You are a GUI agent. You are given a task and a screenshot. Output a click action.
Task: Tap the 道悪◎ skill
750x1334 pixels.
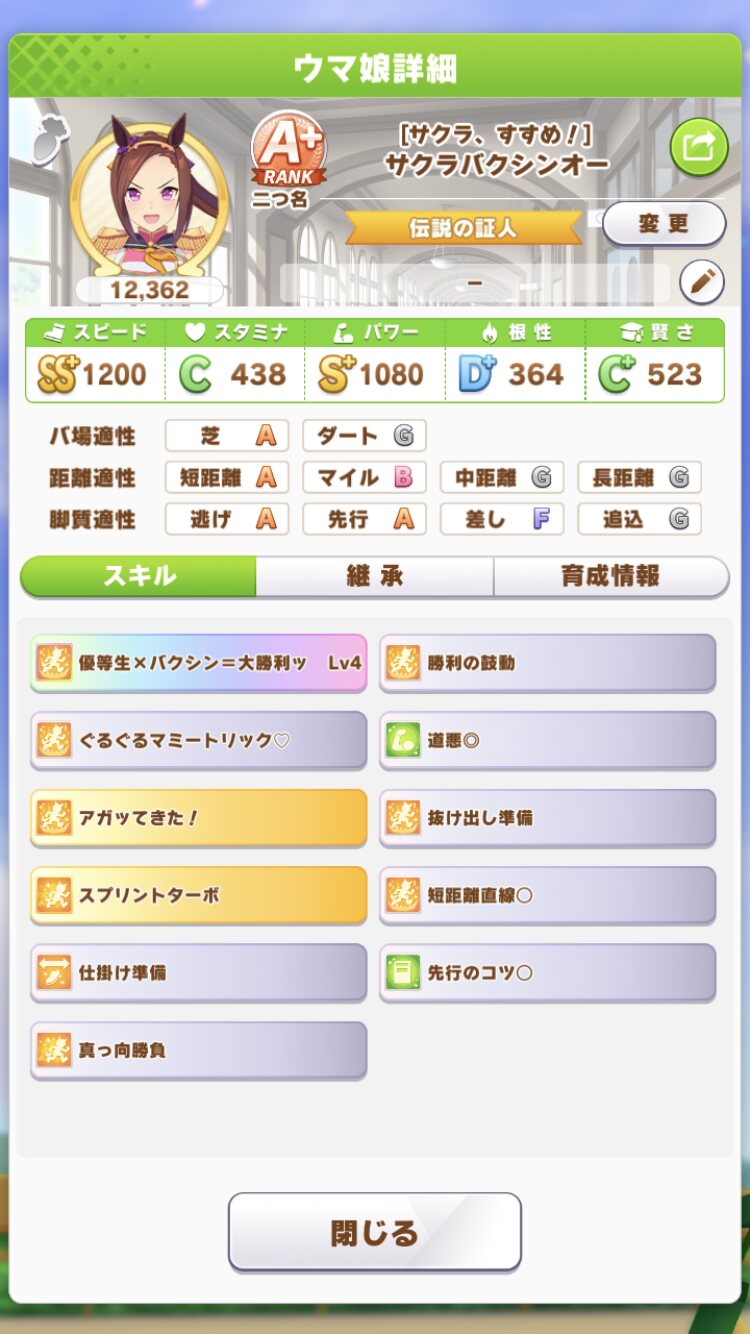(x=547, y=740)
